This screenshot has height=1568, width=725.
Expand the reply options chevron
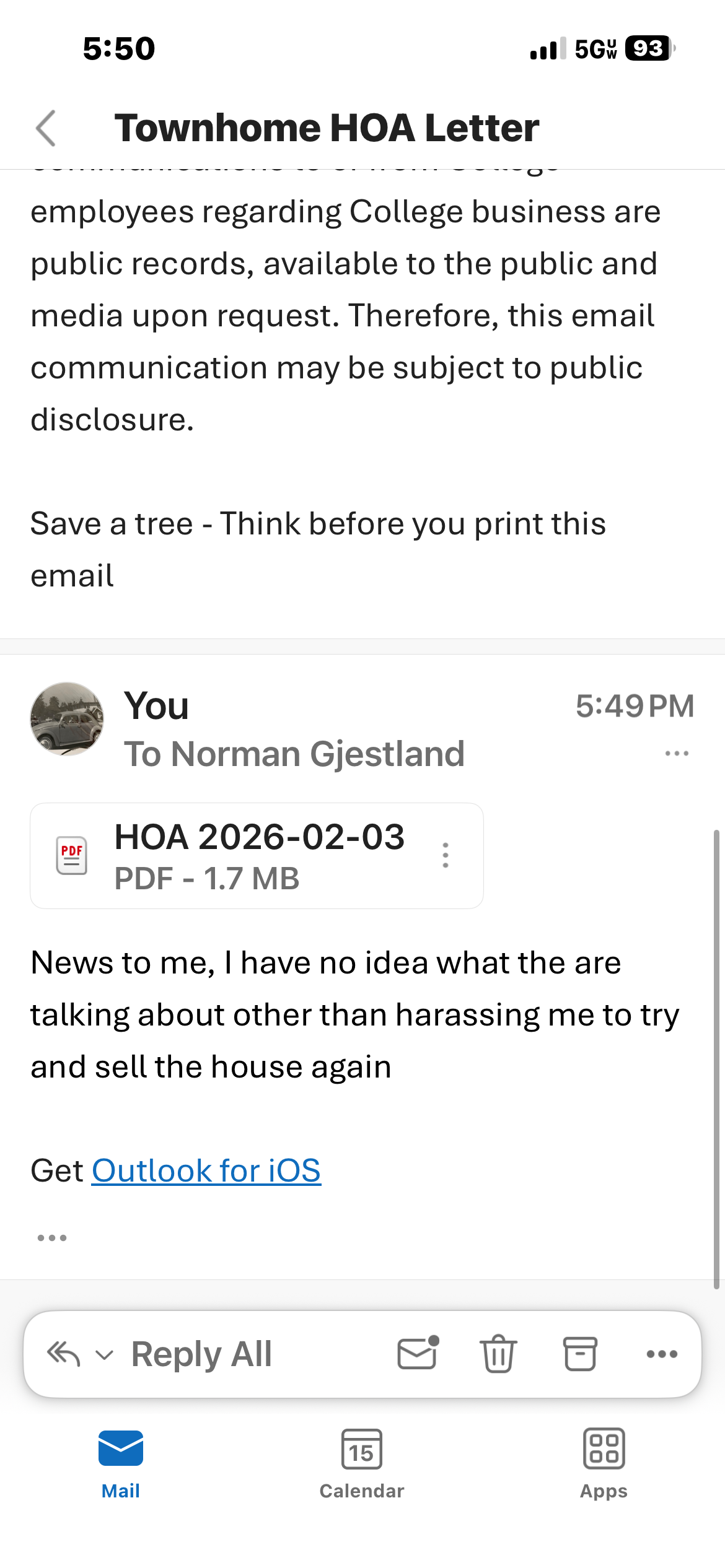click(x=105, y=1355)
